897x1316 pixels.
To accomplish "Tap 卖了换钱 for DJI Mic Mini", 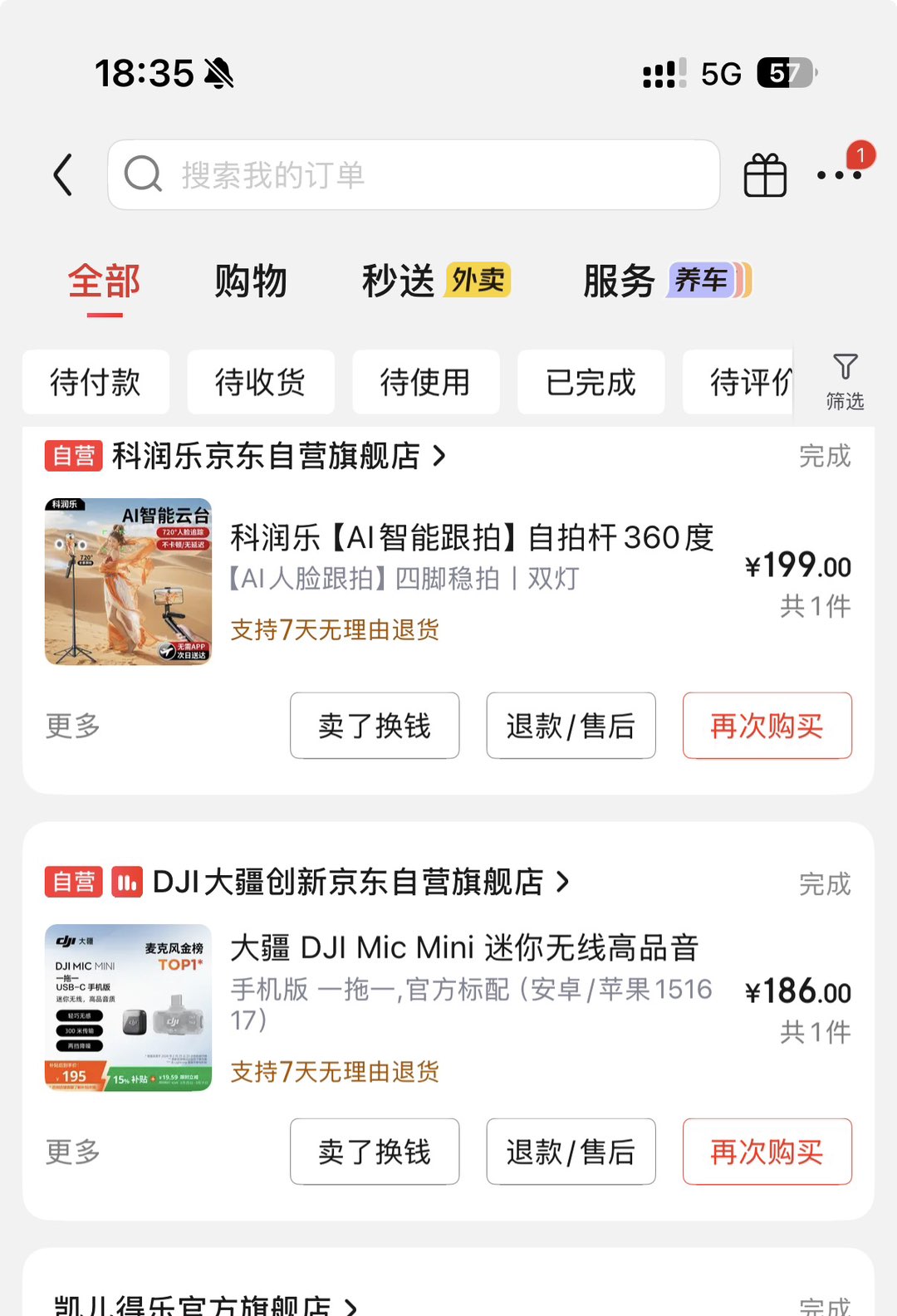I will [375, 1152].
